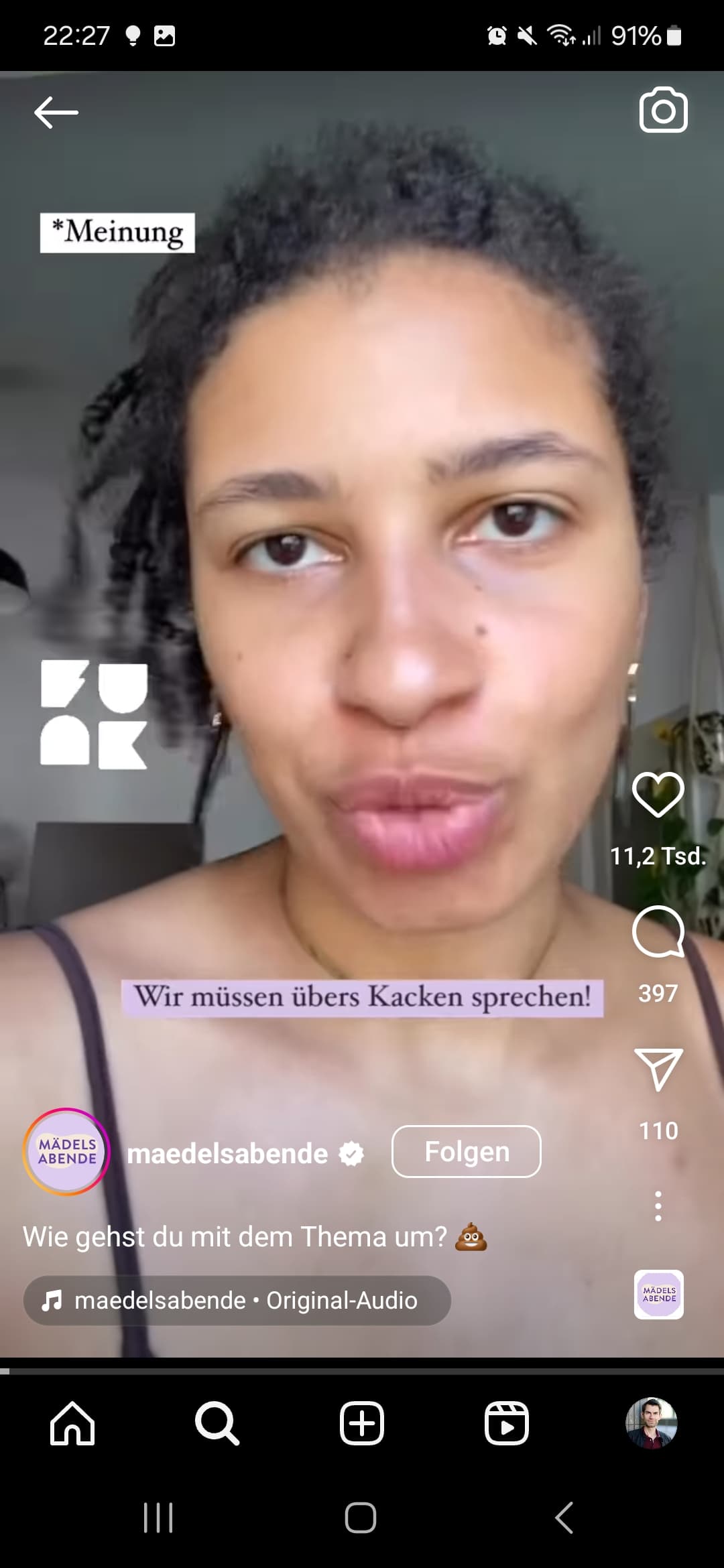
Task: Switch to the Home tab
Action: click(72, 1423)
